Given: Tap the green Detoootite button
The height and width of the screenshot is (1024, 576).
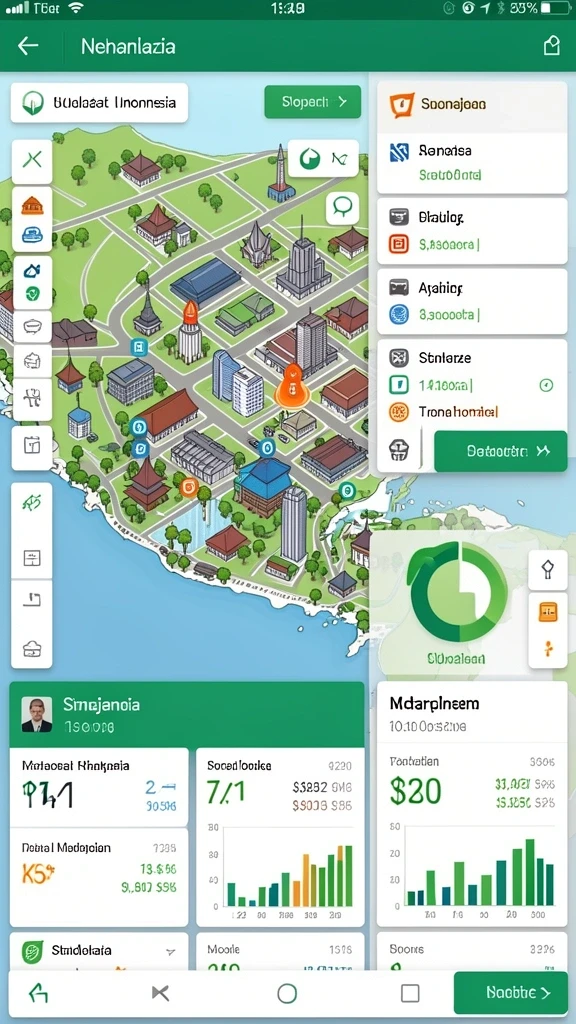Looking at the screenshot, I should coord(500,451).
